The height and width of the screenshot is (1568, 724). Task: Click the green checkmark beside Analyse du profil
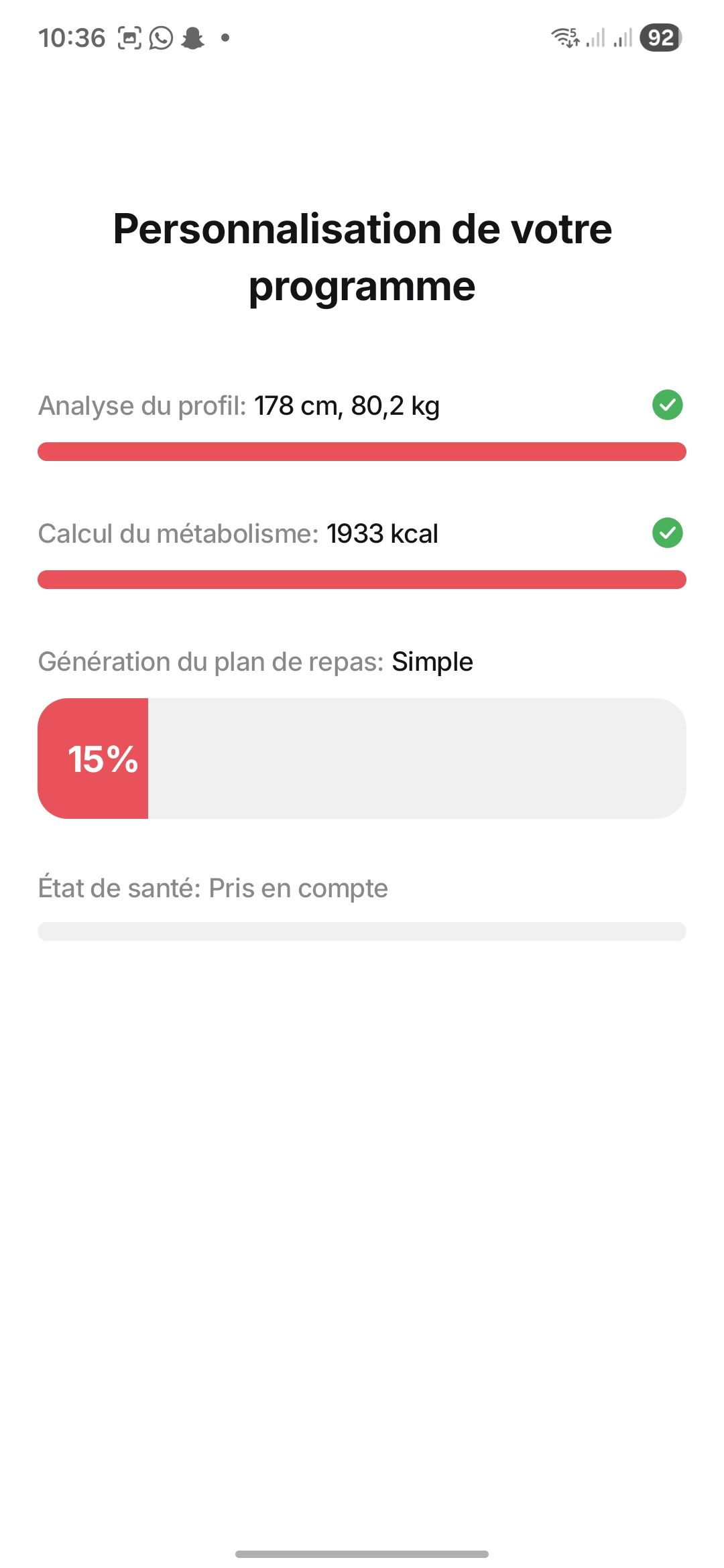point(667,405)
